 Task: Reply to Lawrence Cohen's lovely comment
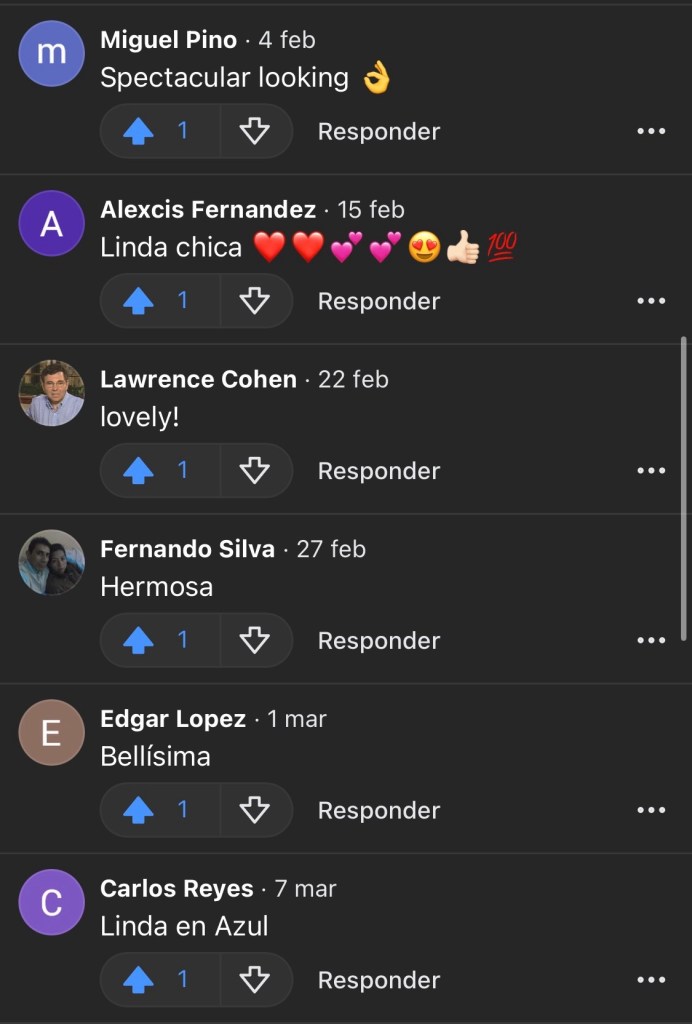click(x=378, y=471)
